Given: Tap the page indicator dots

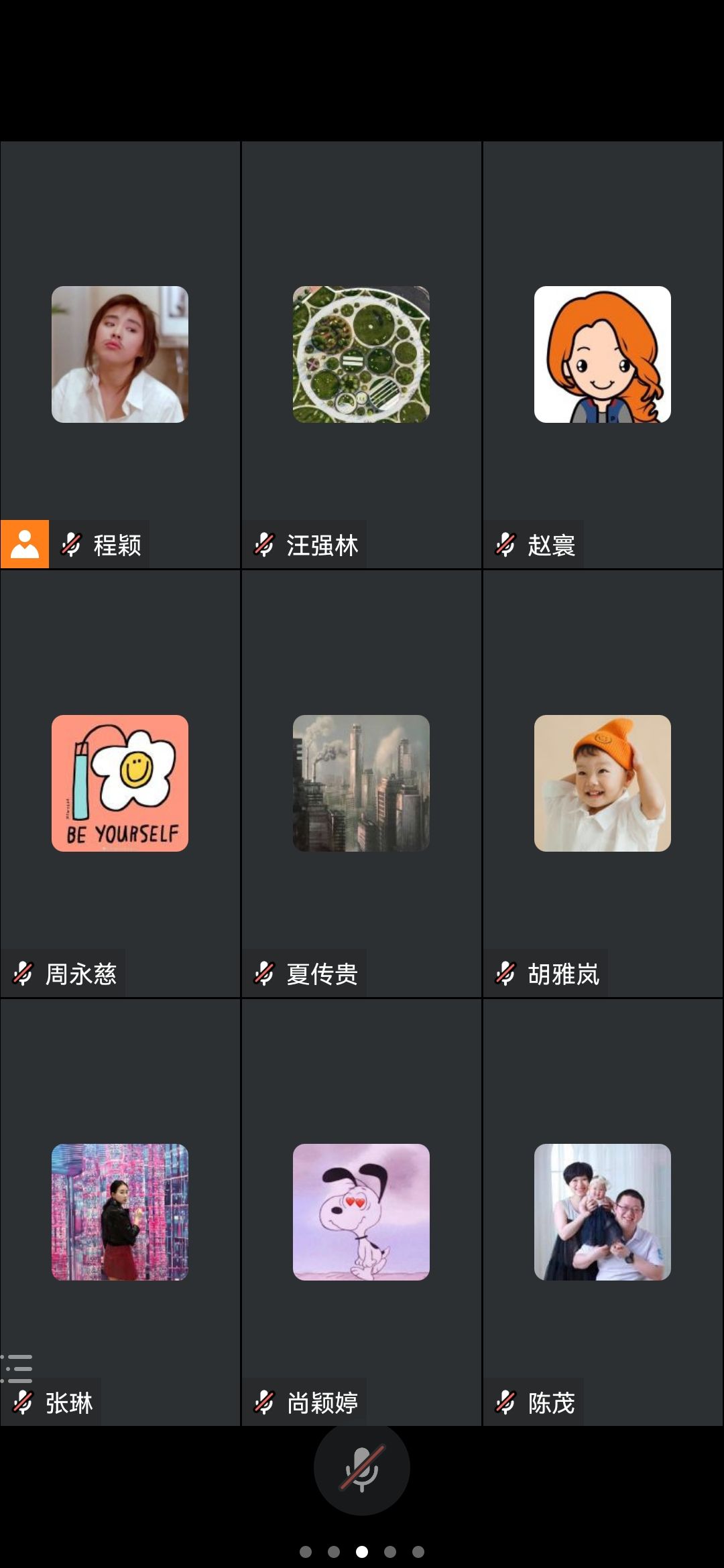Looking at the screenshot, I should (x=361, y=1551).
